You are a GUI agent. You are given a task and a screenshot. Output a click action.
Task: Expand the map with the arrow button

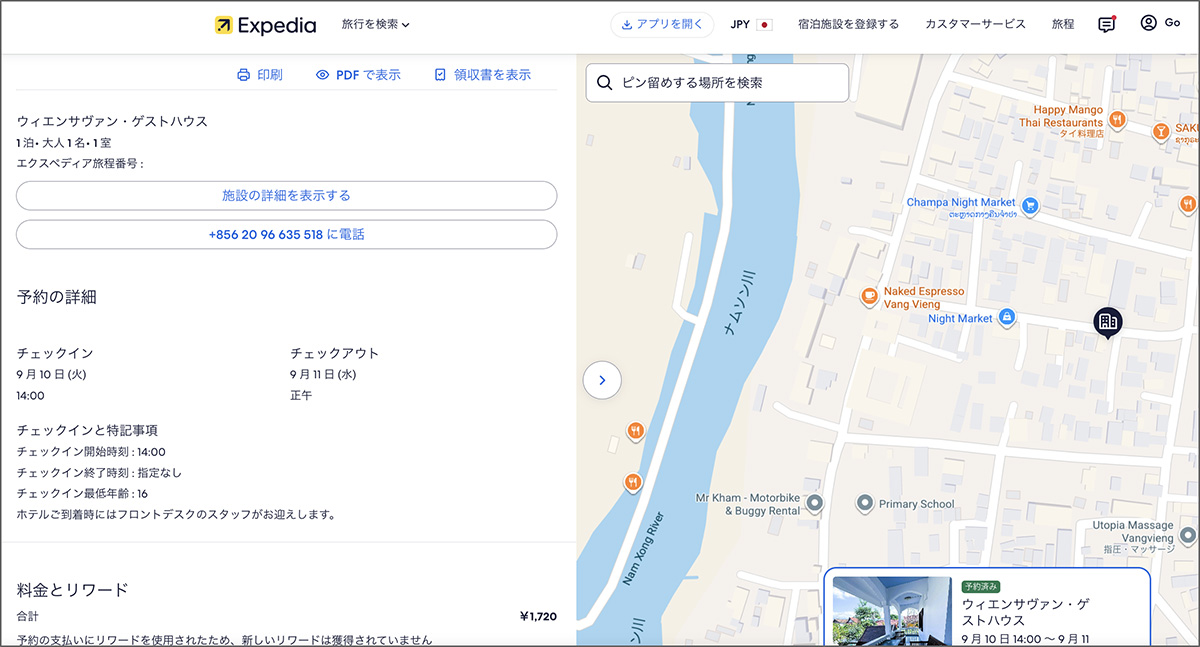602,380
